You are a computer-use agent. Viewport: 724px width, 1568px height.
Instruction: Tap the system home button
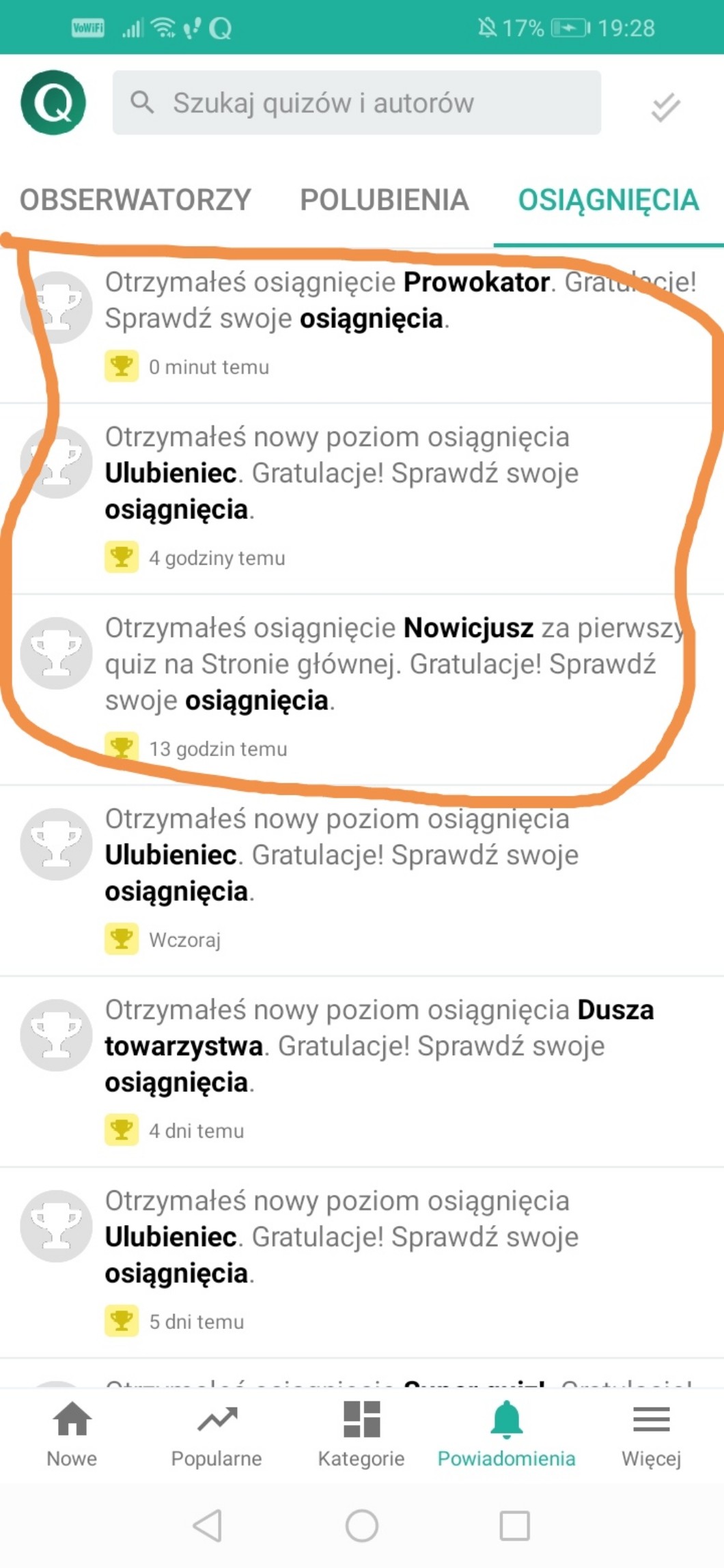click(362, 1525)
